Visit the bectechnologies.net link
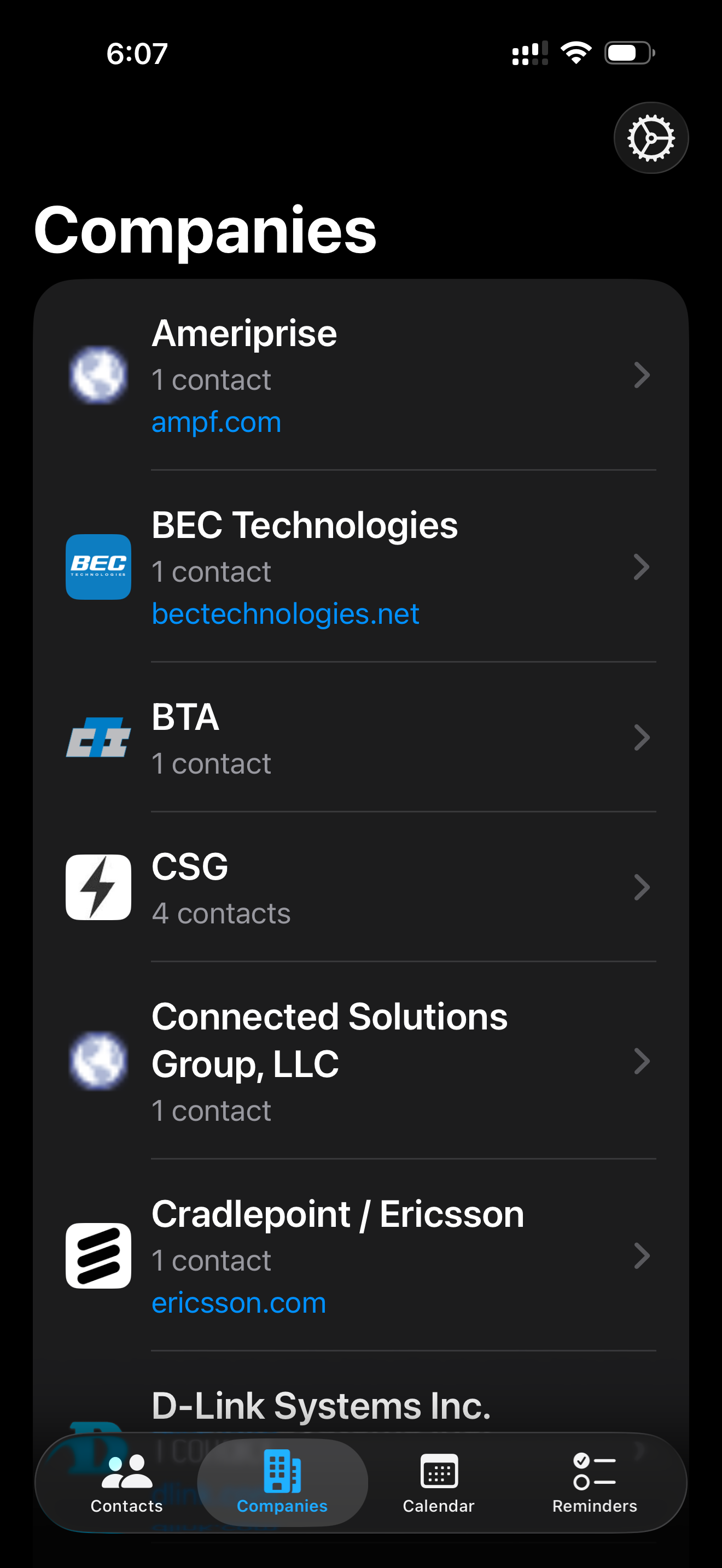 pos(285,613)
